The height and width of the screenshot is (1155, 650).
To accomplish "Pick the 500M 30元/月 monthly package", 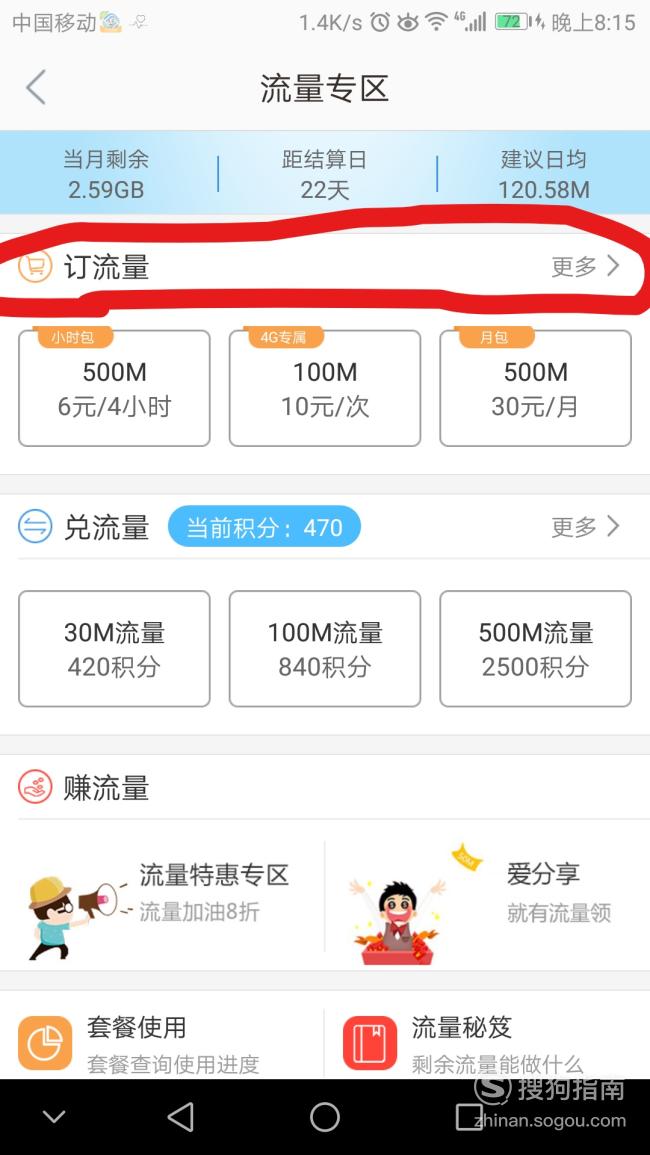I will pos(536,388).
